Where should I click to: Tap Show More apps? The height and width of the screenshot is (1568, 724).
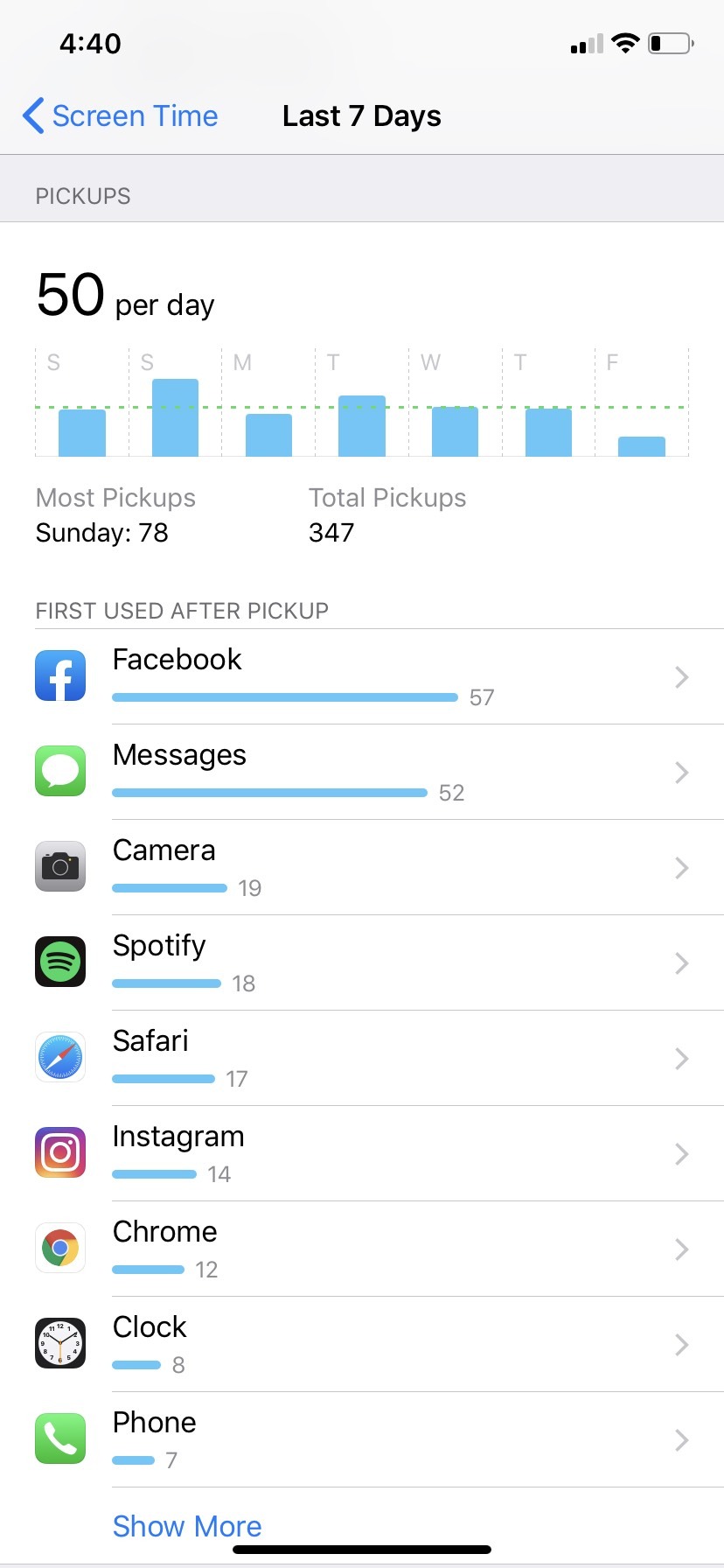click(187, 1526)
